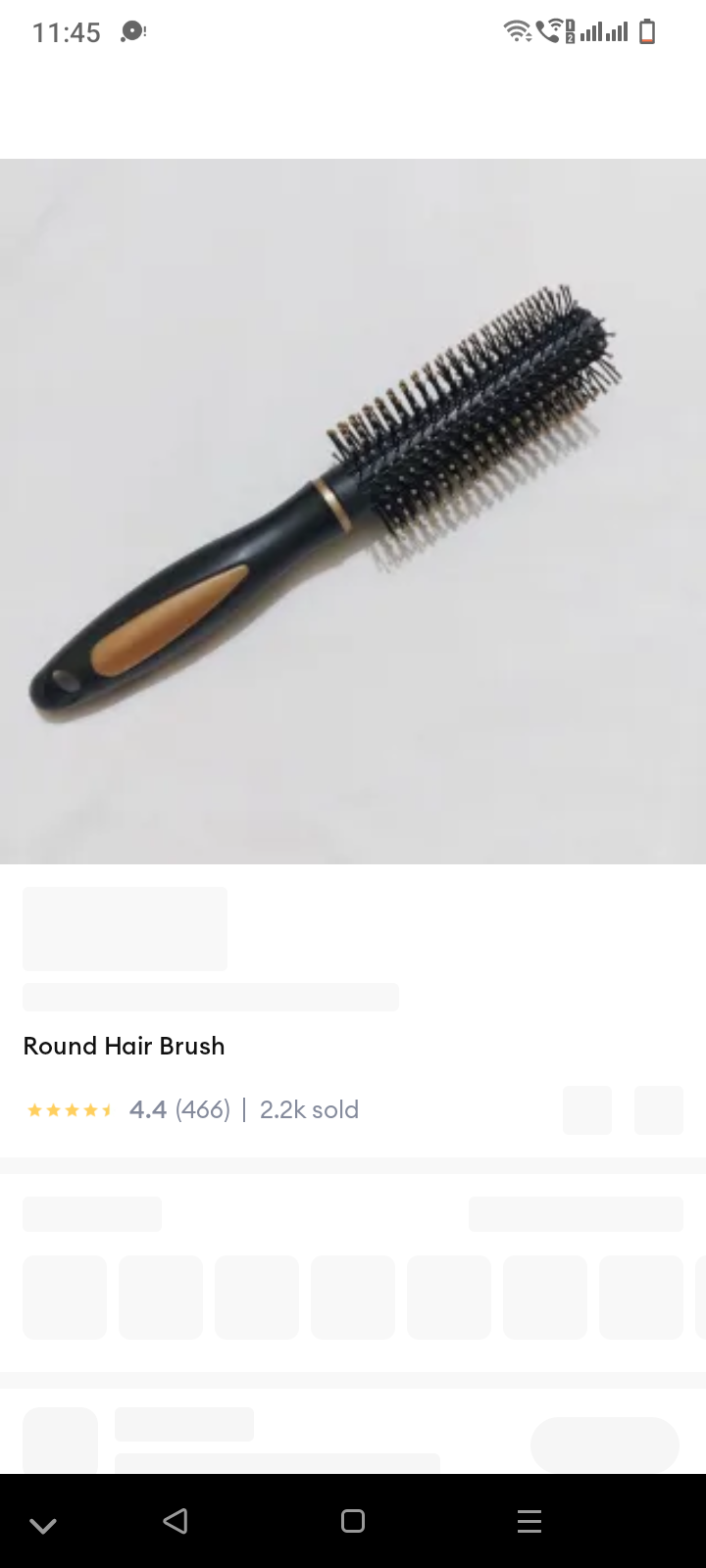Go back using the system back button
The height and width of the screenshot is (1568, 706).
coord(176,1521)
